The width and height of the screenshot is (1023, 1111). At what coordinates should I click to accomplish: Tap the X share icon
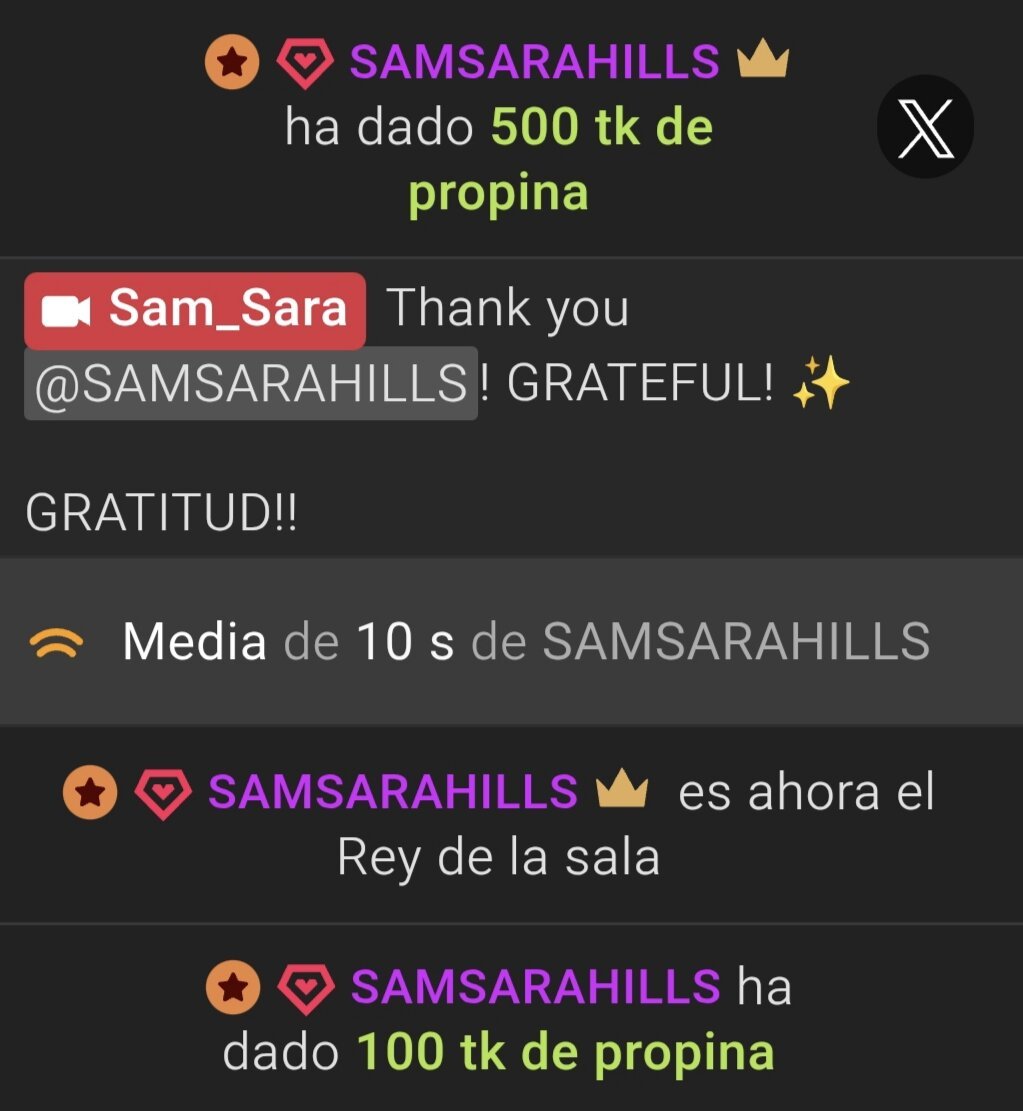click(925, 127)
